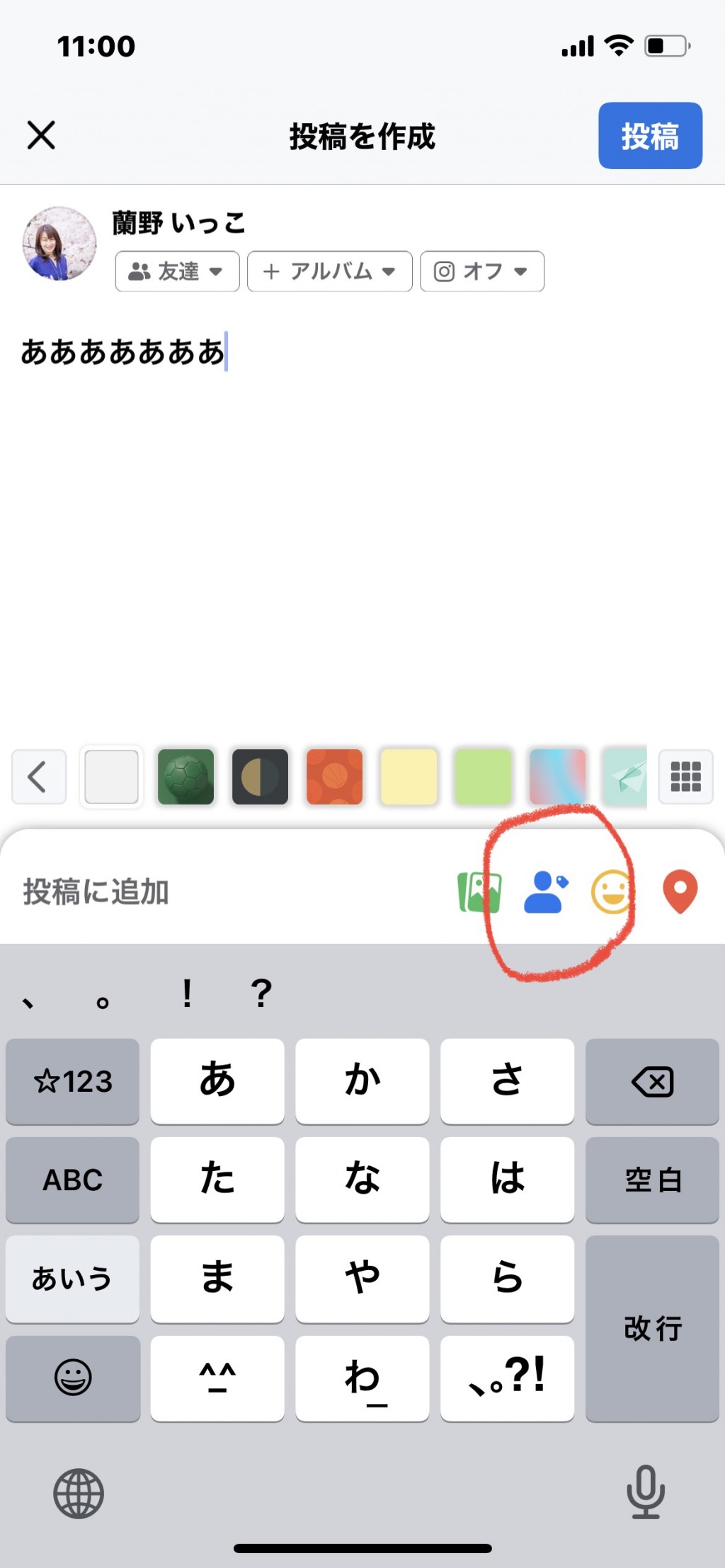Collapse the background picker with left chevron
The height and width of the screenshot is (1568, 725).
click(39, 777)
